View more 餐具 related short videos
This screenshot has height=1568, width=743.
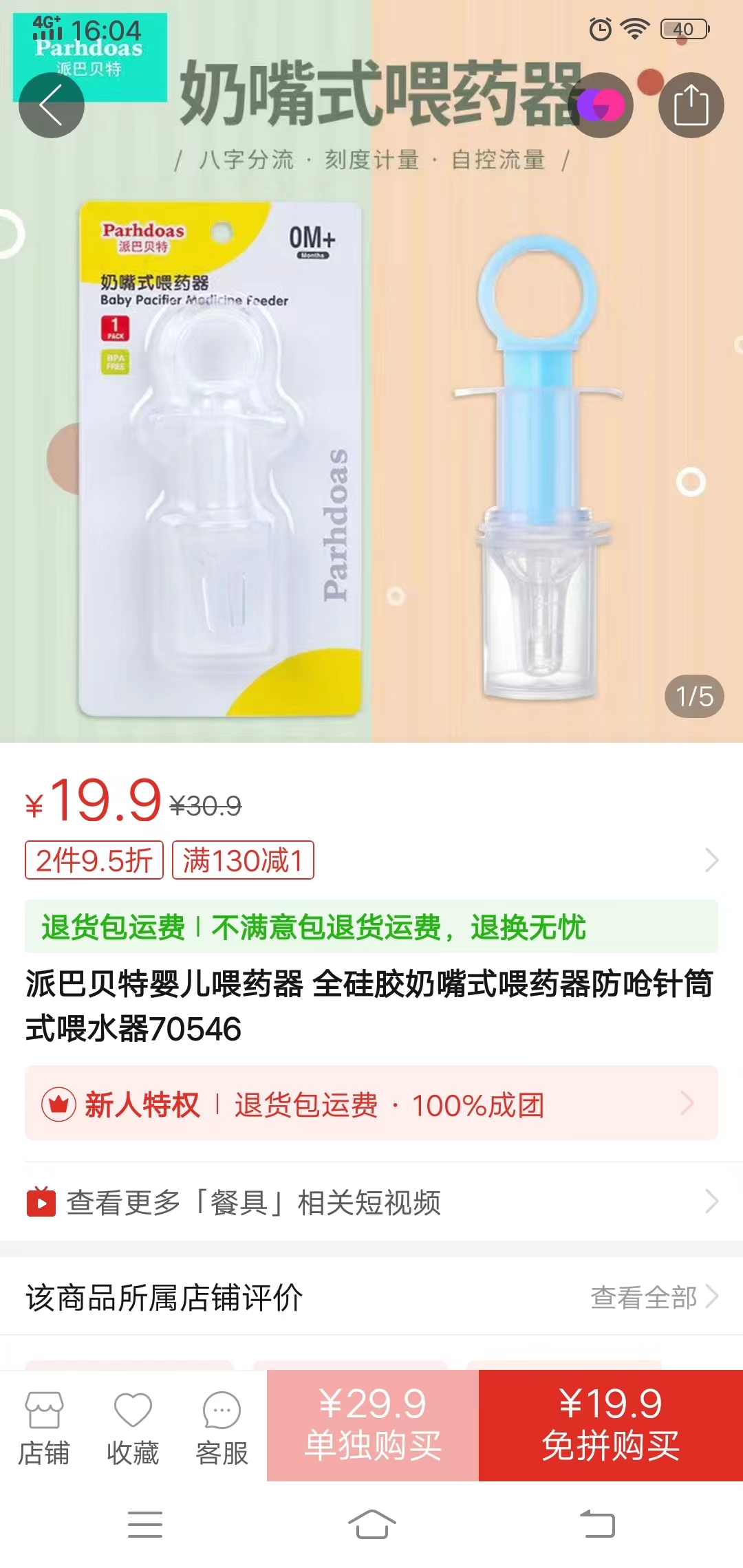pyautogui.click(x=371, y=1202)
